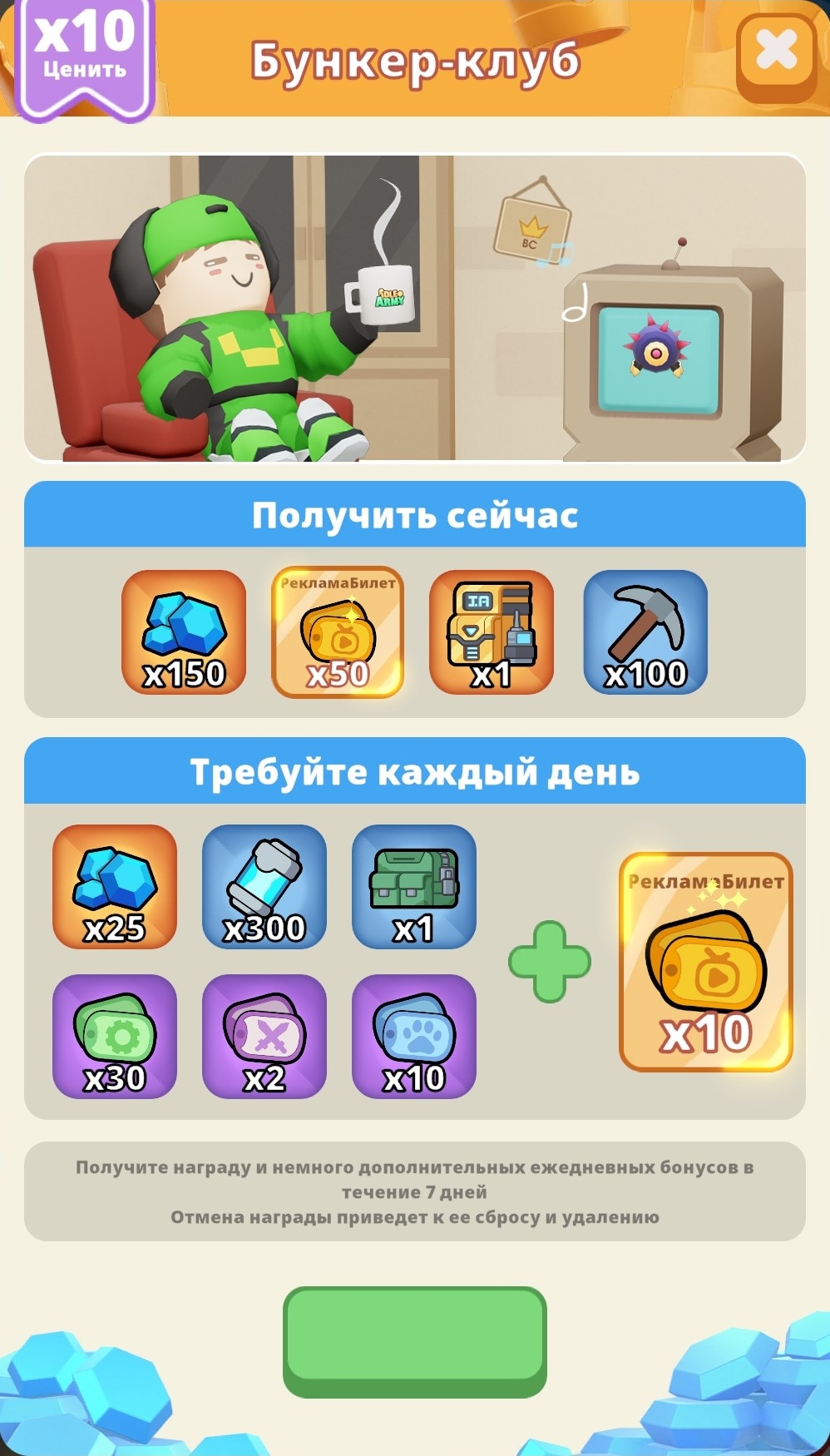The width and height of the screenshot is (830, 1456).
Task: Open the x10 paw ticket details
Action: pyautogui.click(x=414, y=1037)
